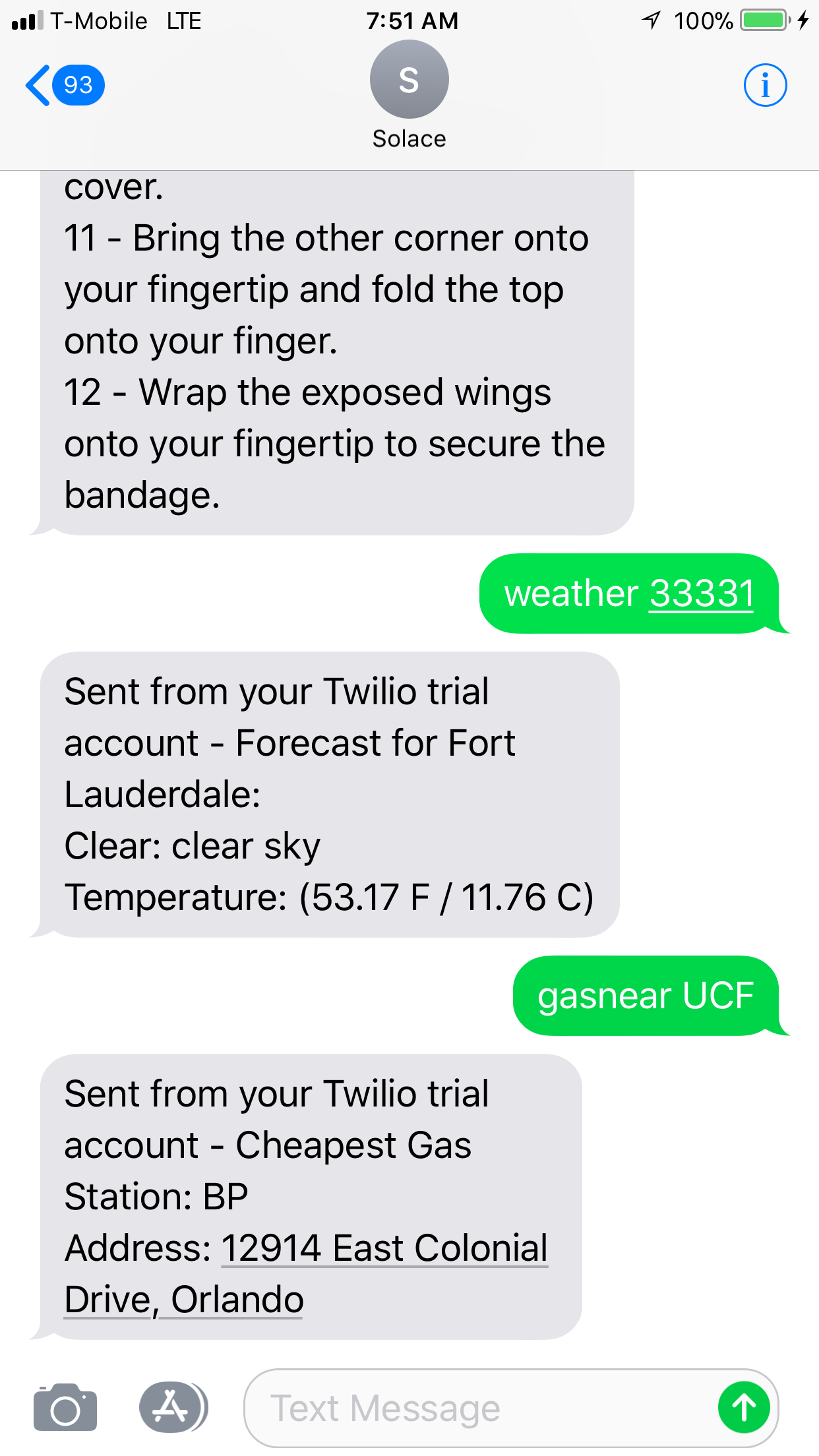The width and height of the screenshot is (819, 1456).
Task: Tap the underlined 33331 zip code
Action: click(701, 593)
